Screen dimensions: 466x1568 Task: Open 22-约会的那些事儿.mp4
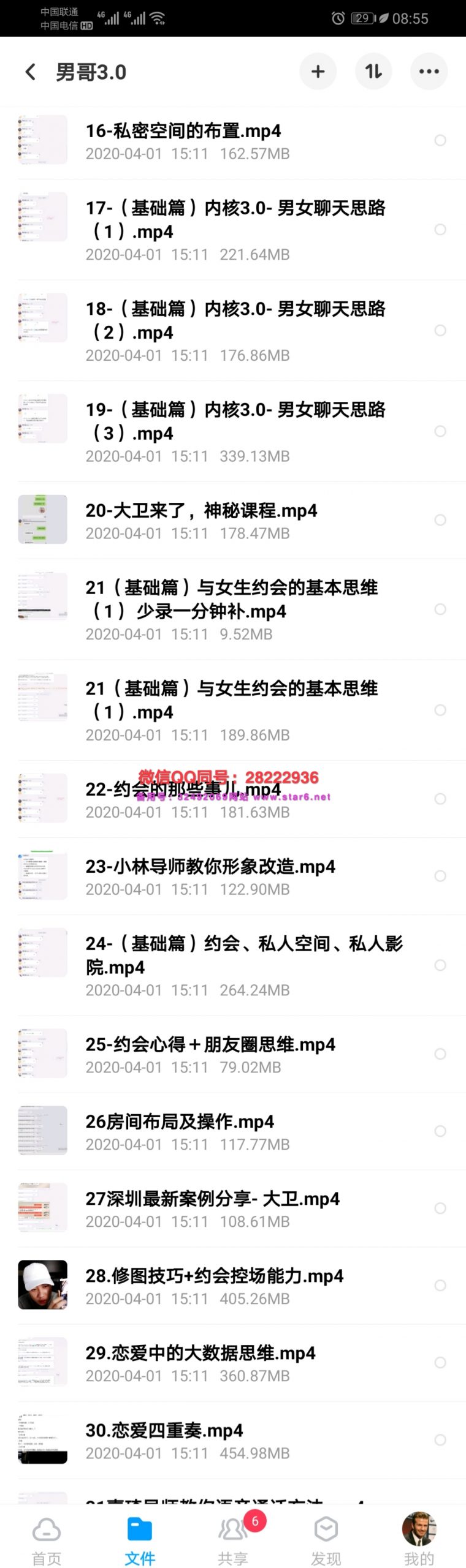click(183, 799)
